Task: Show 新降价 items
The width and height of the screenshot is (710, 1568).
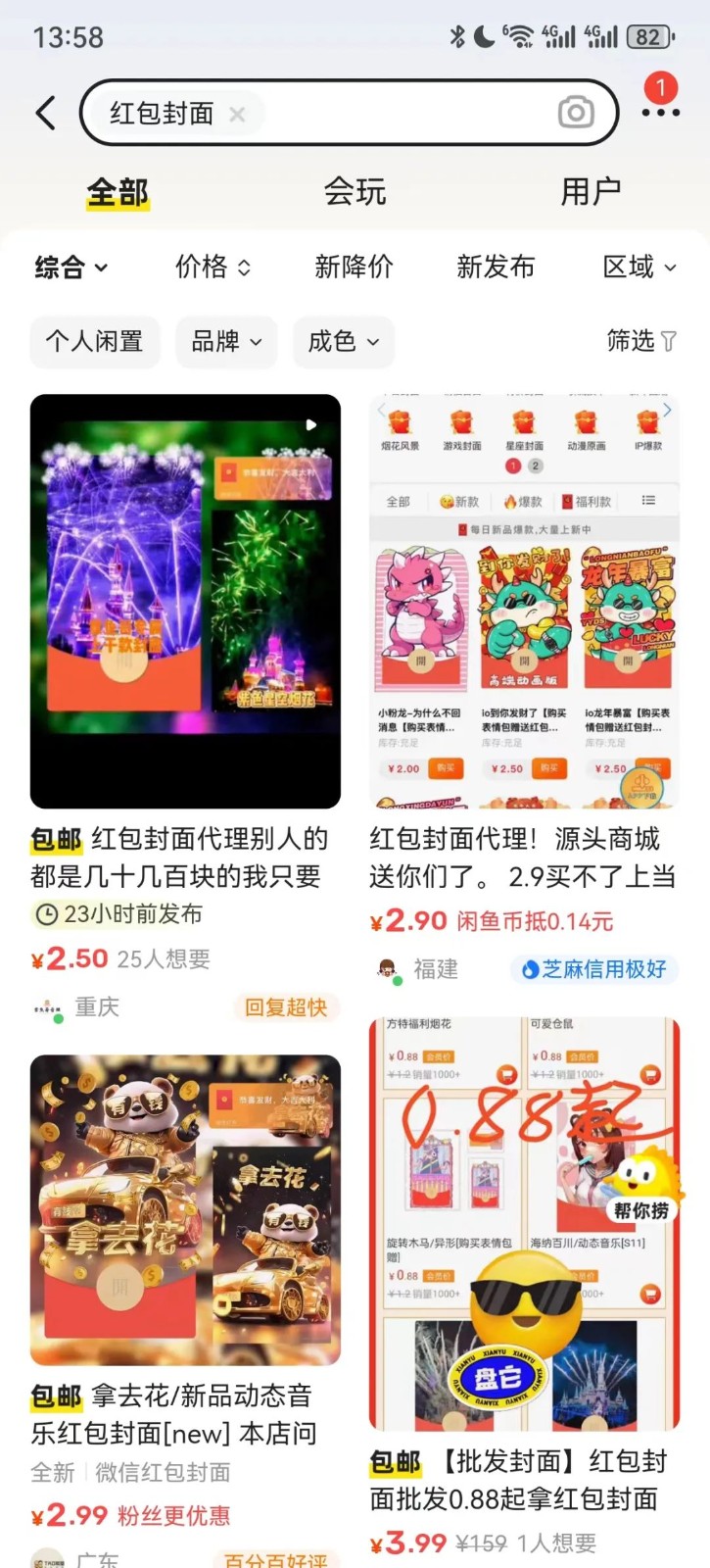Action: (354, 268)
